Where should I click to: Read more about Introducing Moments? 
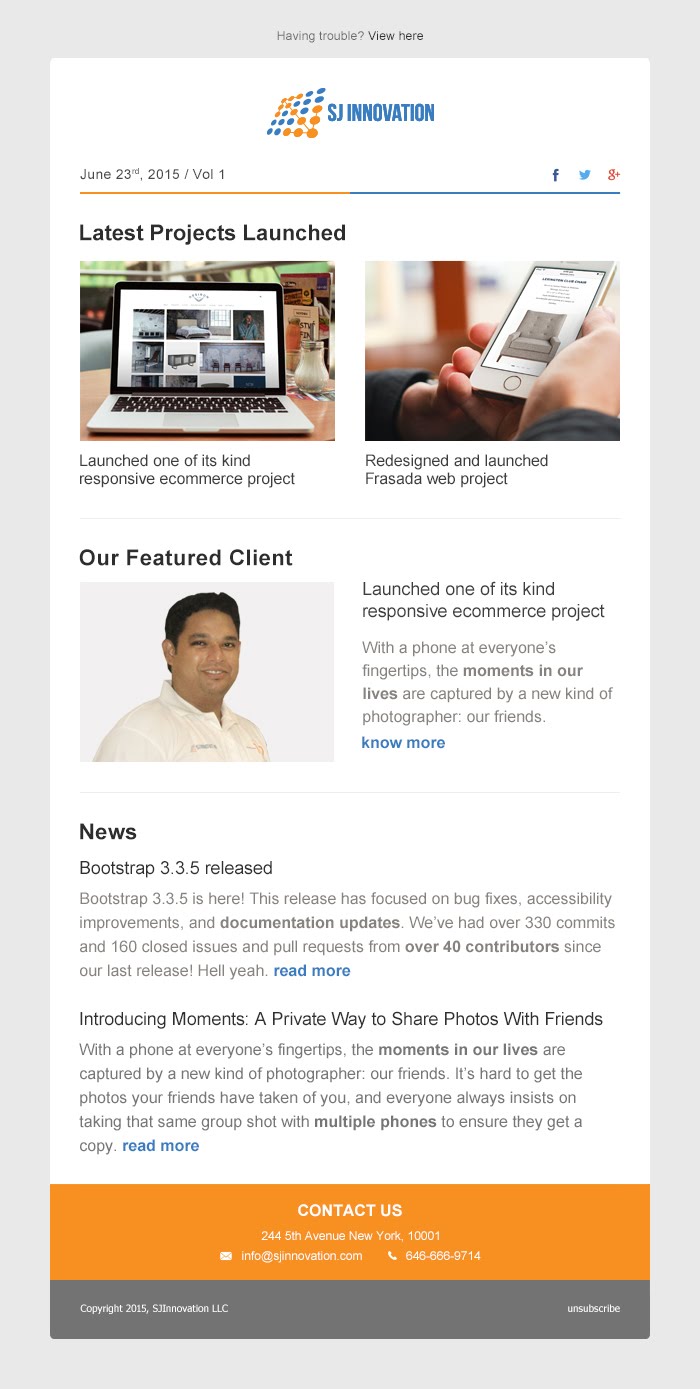point(160,1146)
